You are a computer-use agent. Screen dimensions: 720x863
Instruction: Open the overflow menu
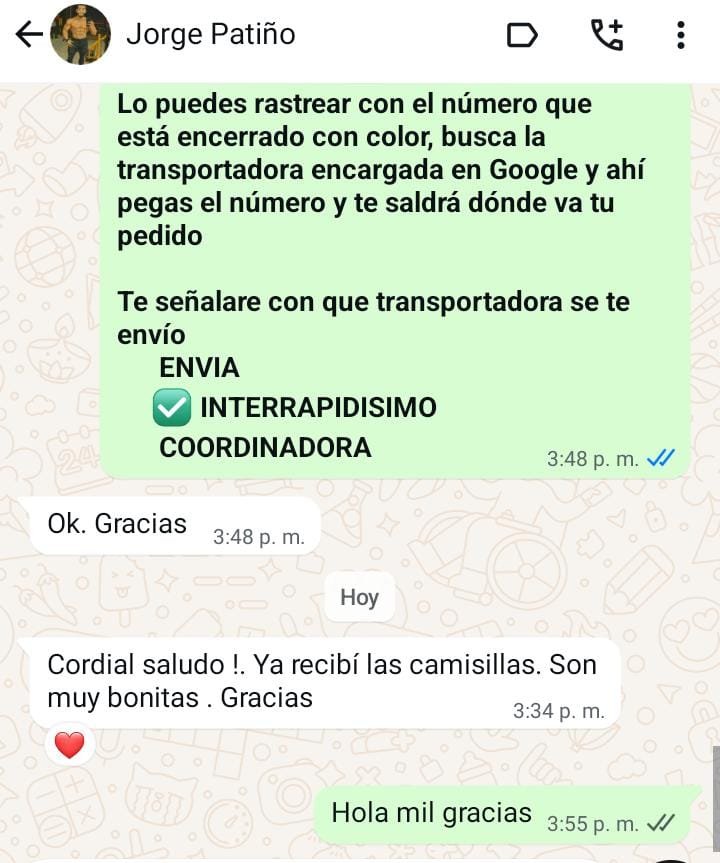(x=680, y=35)
